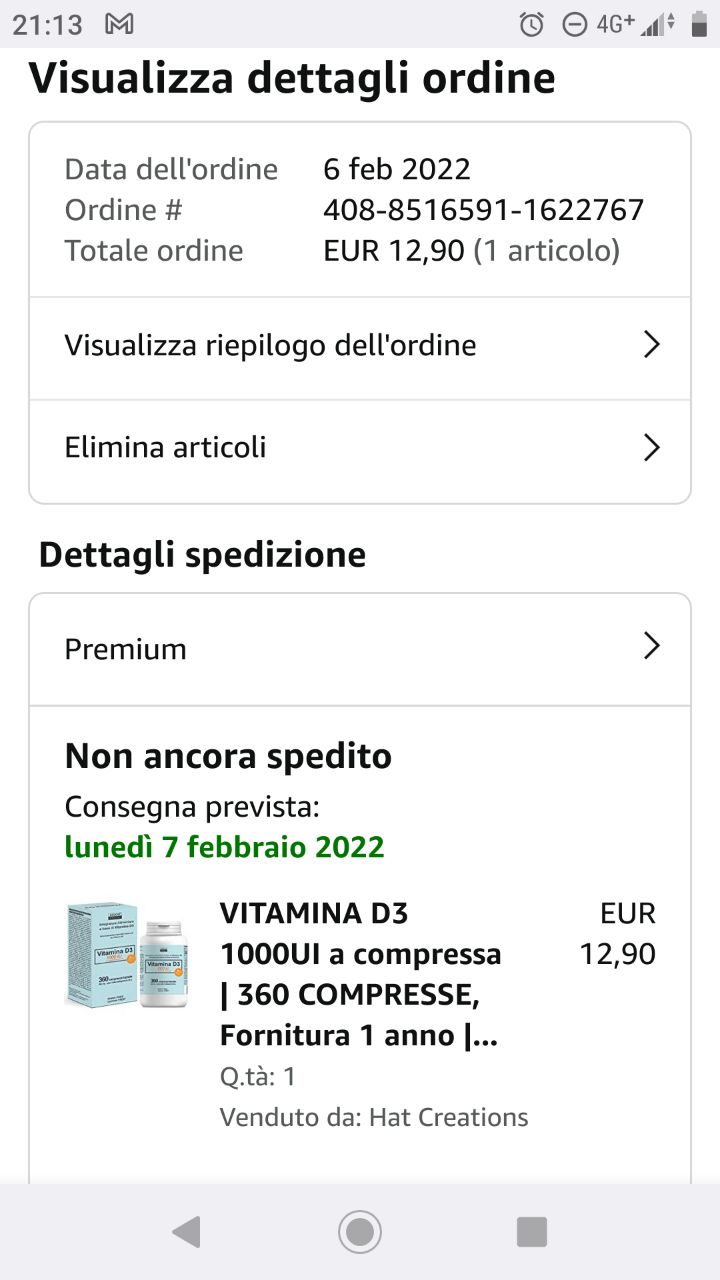This screenshot has height=1280, width=720.
Task: Select Elimina articoli row
Action: point(360,447)
